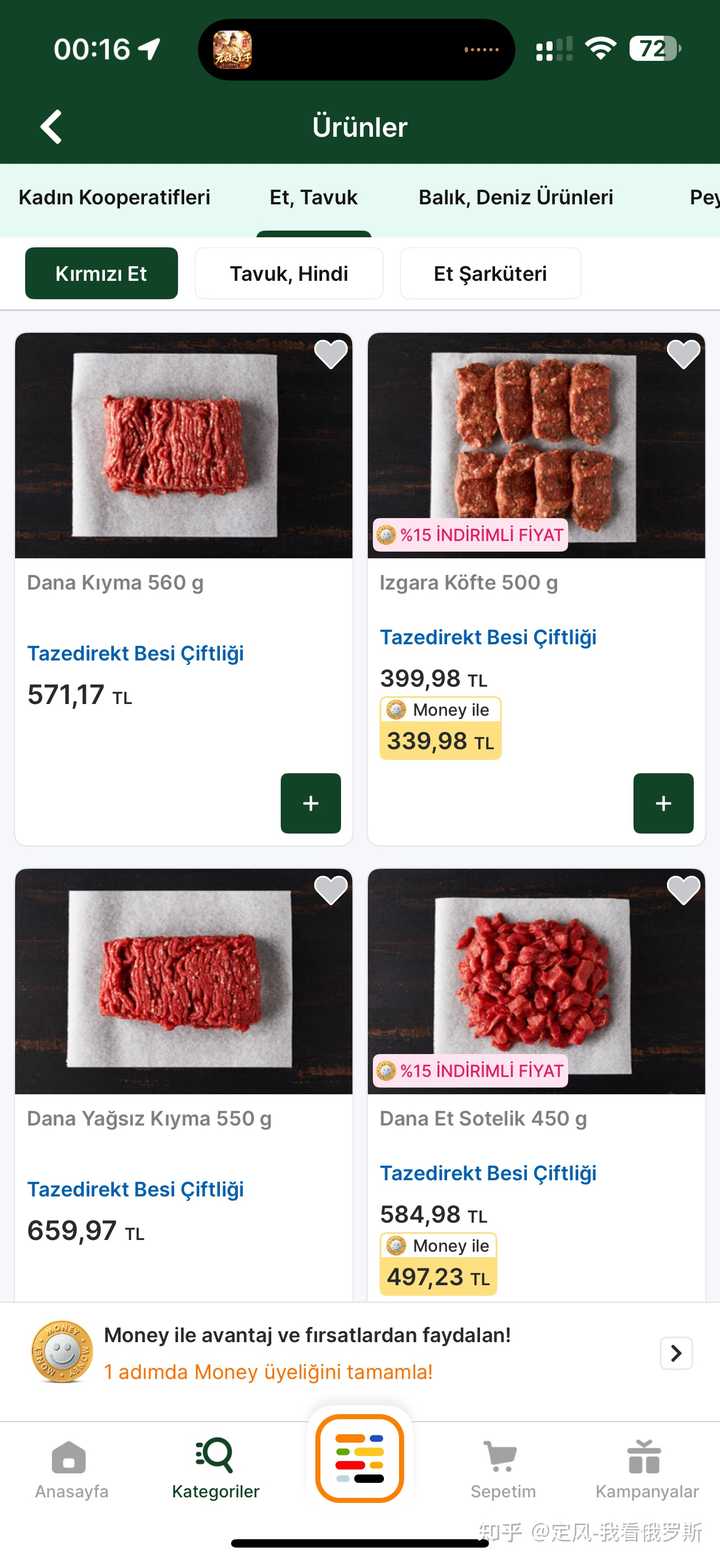The image size is (720, 1561).
Task: Like the Dana Yağsız Kıyma 550 g item
Action: pyautogui.click(x=331, y=890)
